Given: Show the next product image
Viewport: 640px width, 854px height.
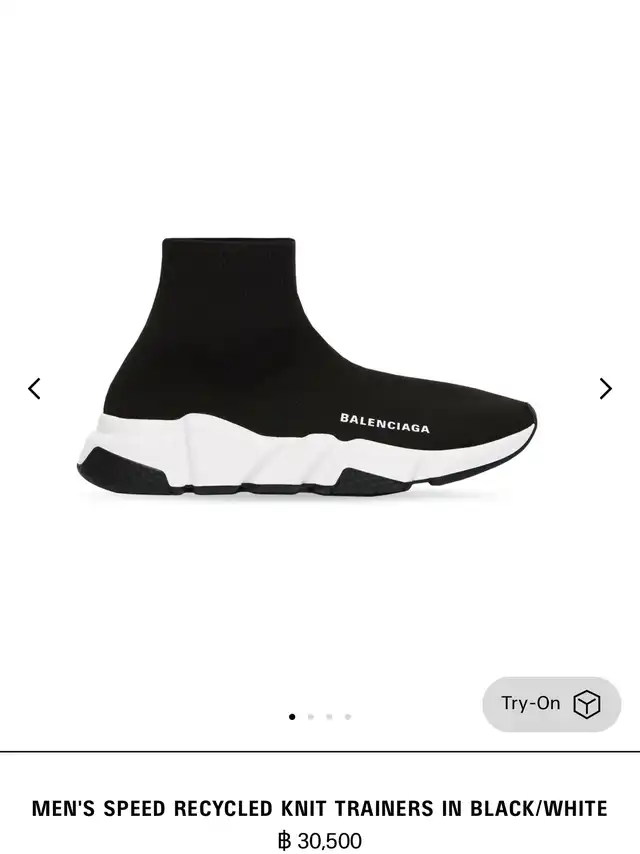Looking at the screenshot, I should (605, 388).
